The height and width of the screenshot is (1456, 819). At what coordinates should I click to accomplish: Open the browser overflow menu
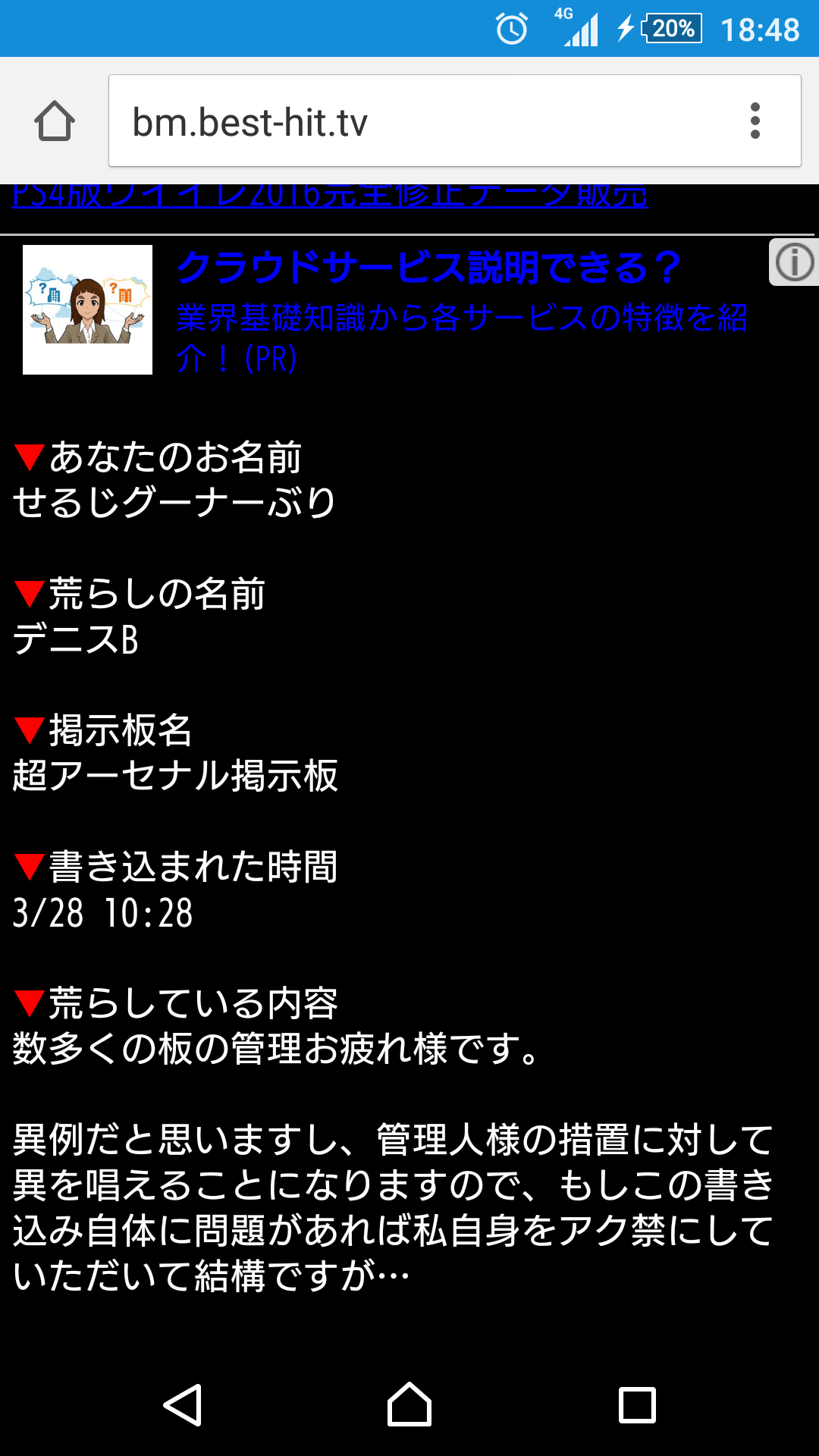[755, 121]
